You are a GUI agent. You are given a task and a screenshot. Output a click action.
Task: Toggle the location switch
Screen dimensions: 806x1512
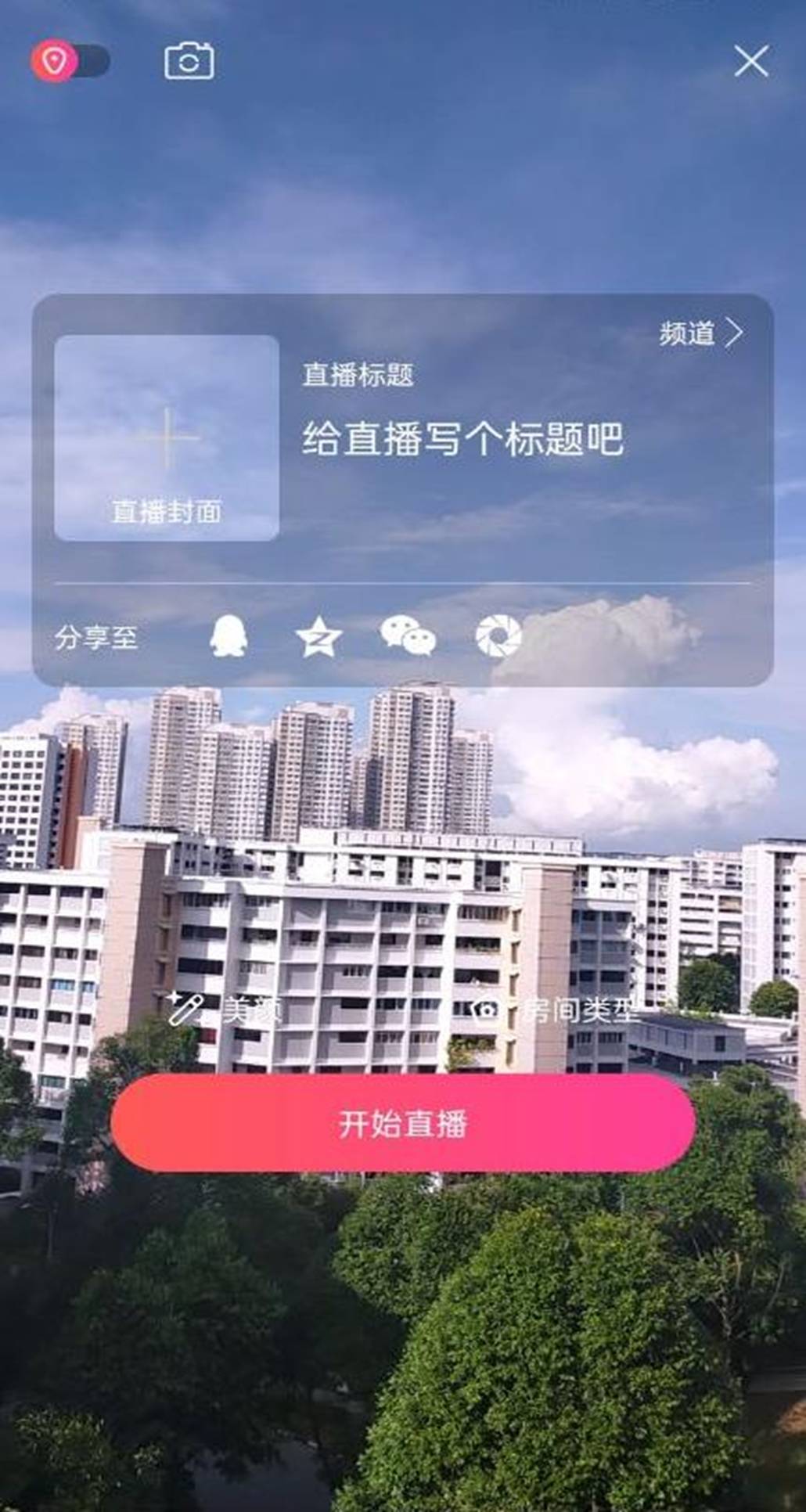70,61
